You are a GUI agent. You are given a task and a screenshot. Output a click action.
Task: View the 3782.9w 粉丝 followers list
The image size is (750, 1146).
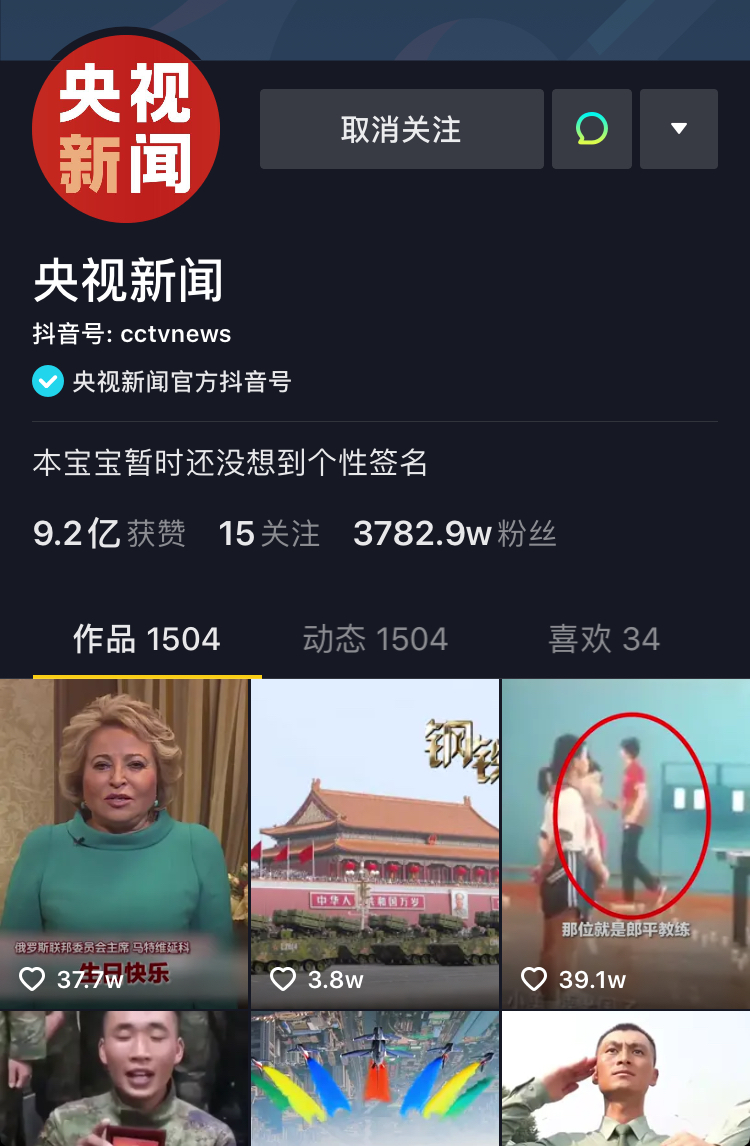point(454,534)
